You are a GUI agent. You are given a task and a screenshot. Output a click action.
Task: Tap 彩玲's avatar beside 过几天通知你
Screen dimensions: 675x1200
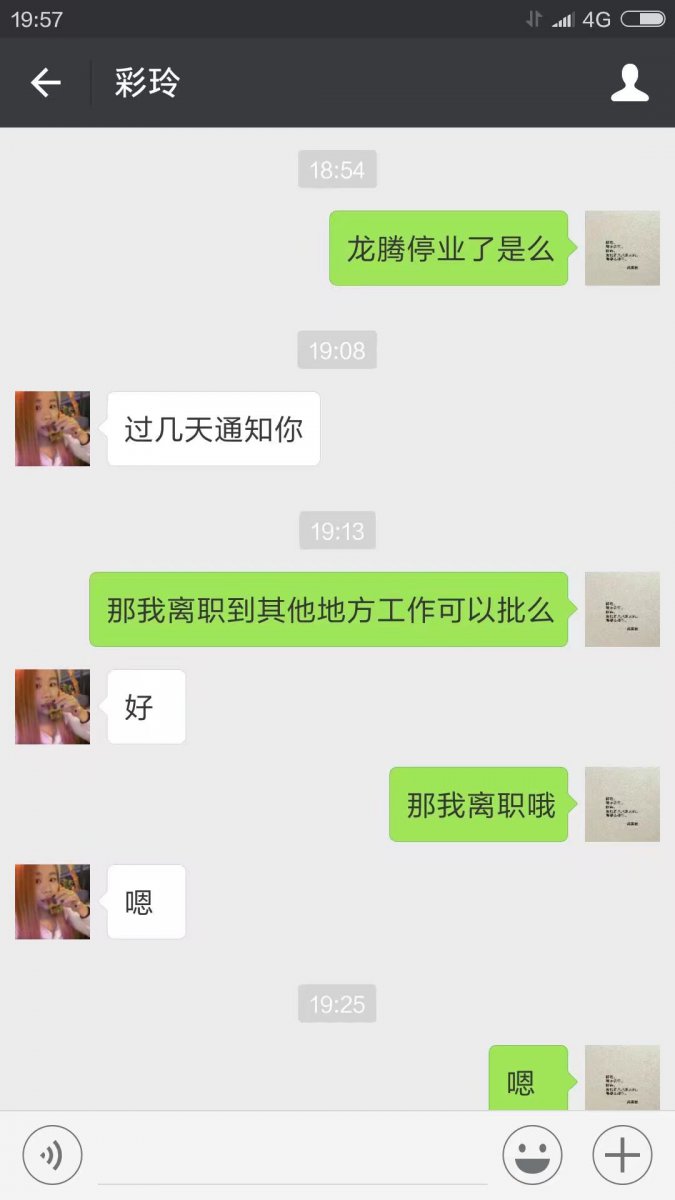tap(52, 429)
